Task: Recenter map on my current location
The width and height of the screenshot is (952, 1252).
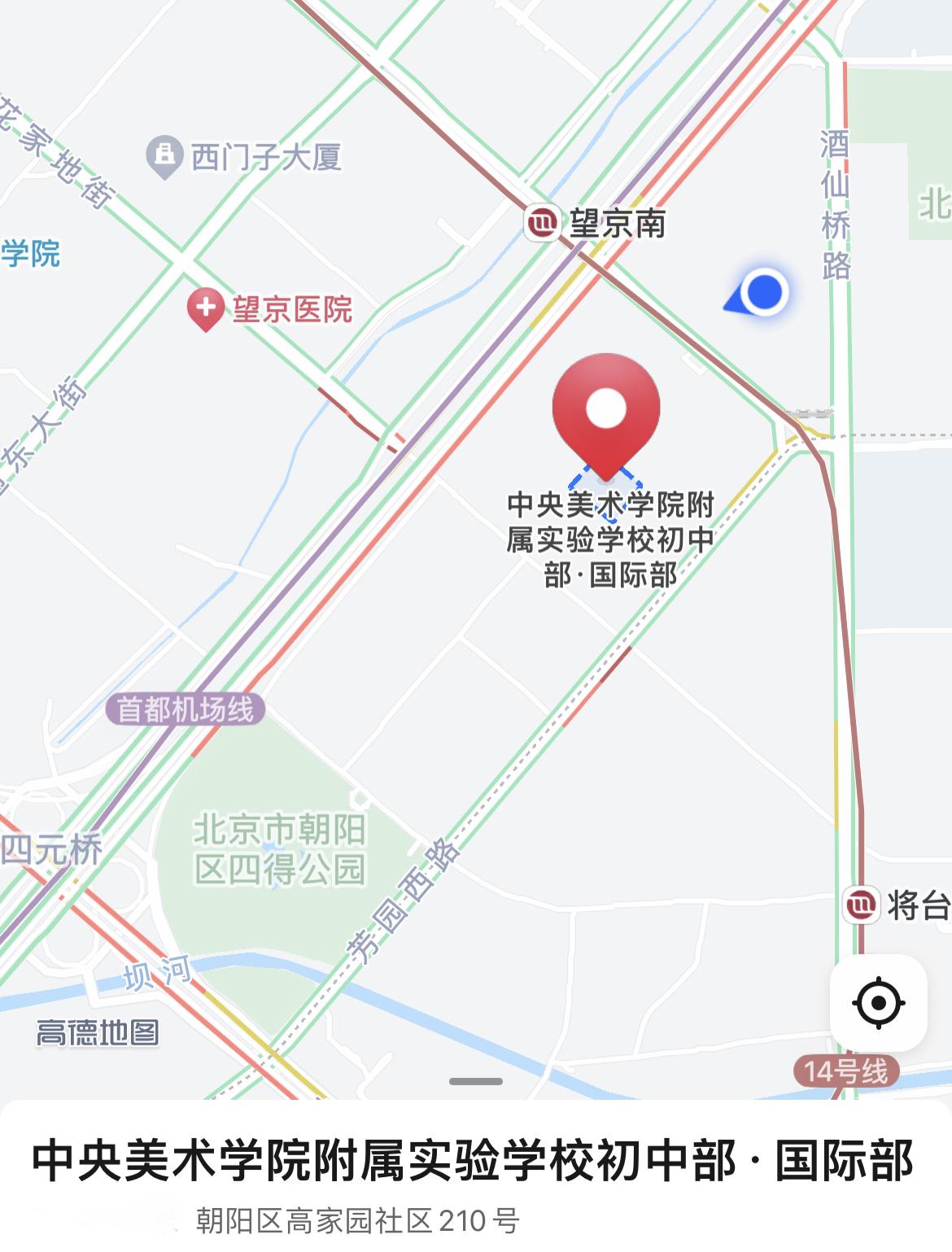Action: tap(878, 1002)
